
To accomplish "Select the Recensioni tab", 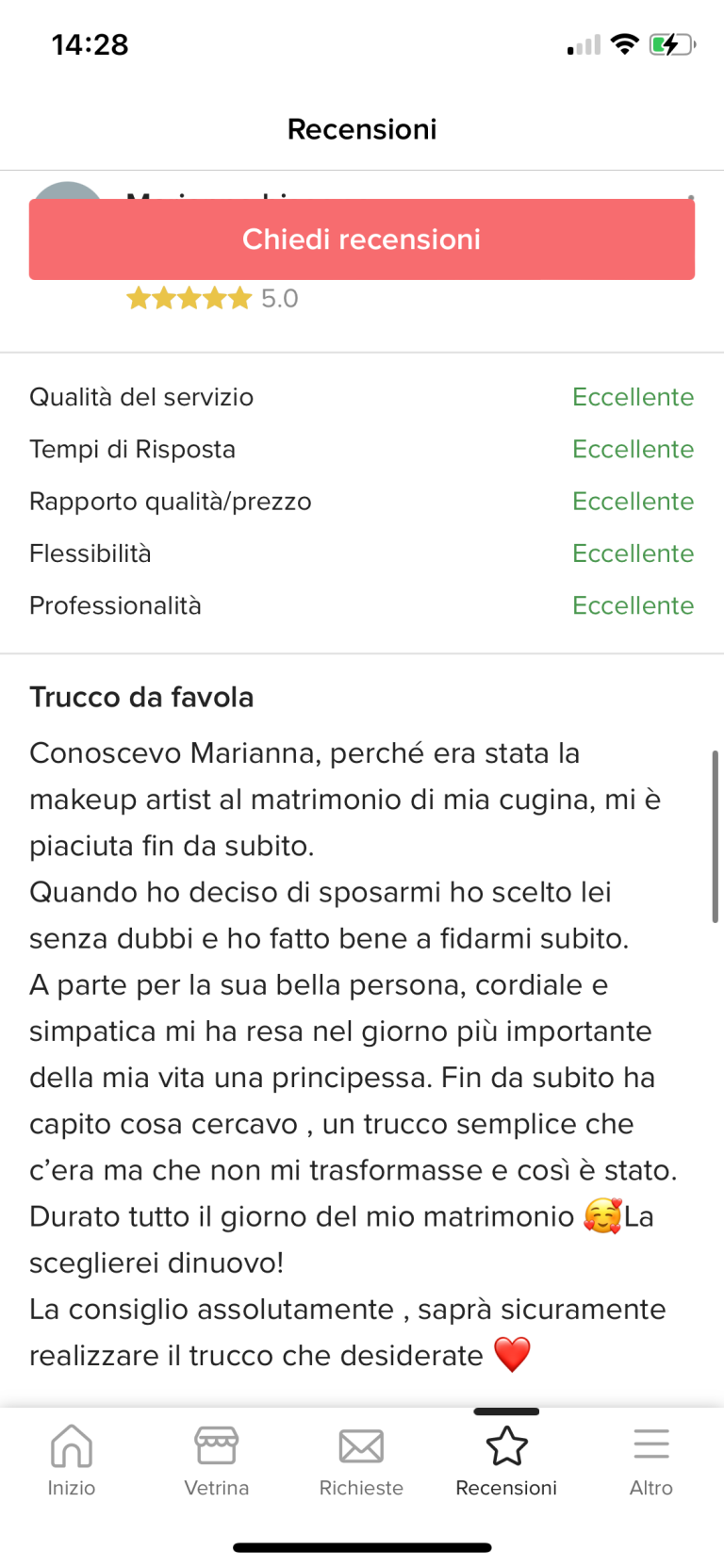I will [506, 1458].
